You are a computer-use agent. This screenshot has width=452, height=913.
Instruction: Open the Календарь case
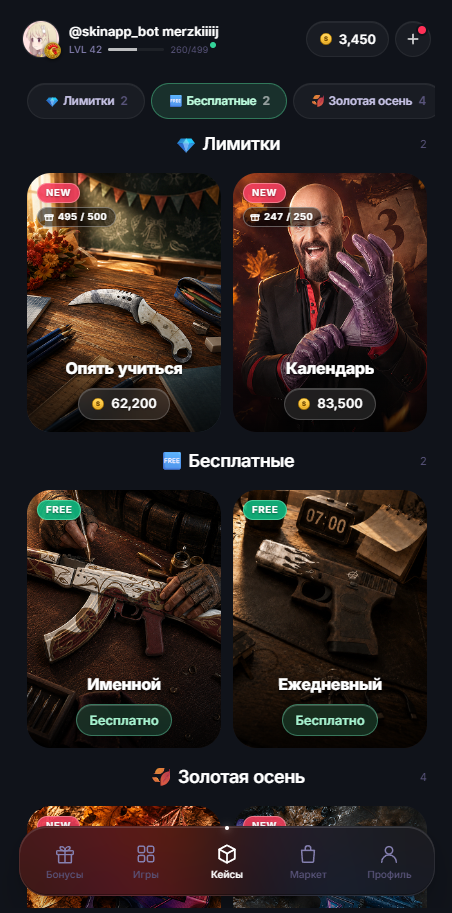(x=330, y=302)
